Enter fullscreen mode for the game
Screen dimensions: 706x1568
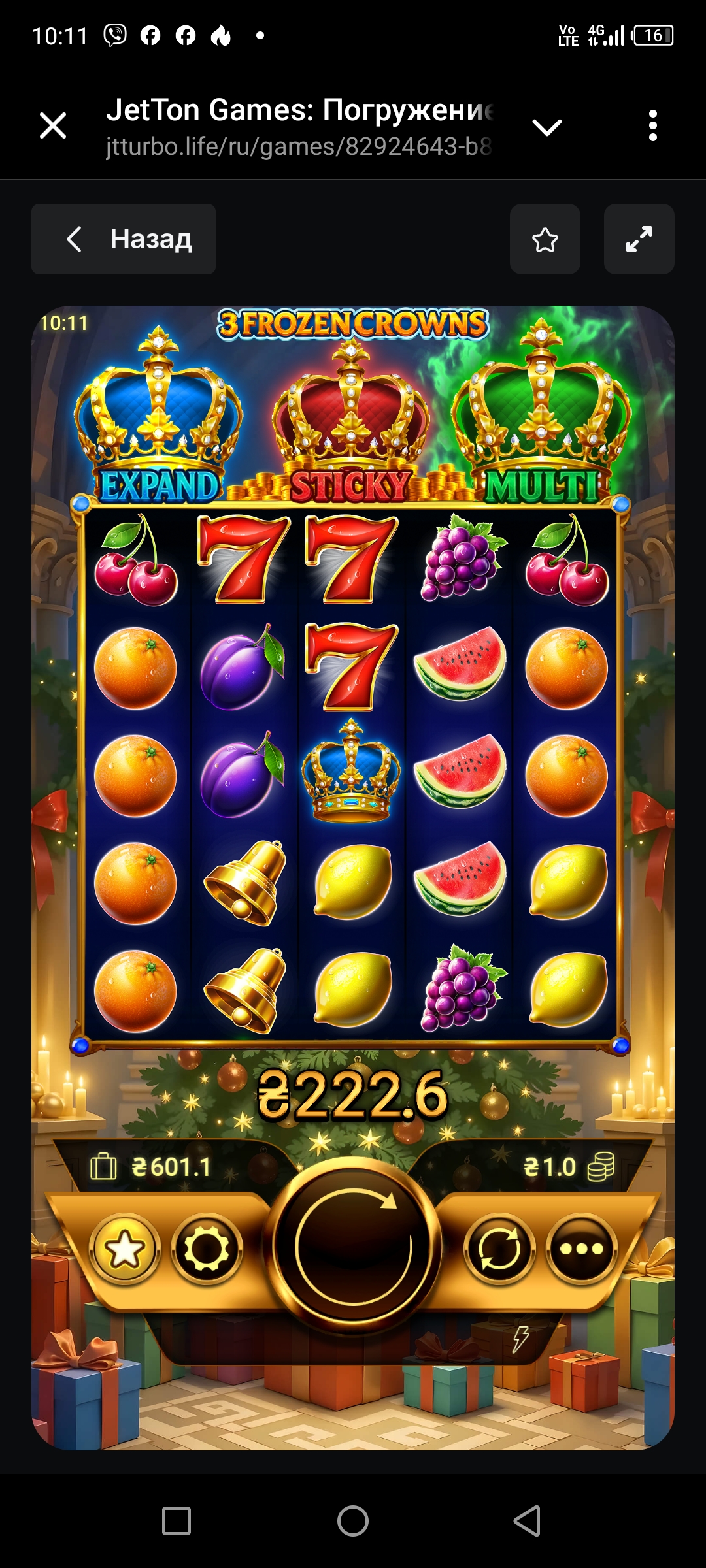coord(639,239)
